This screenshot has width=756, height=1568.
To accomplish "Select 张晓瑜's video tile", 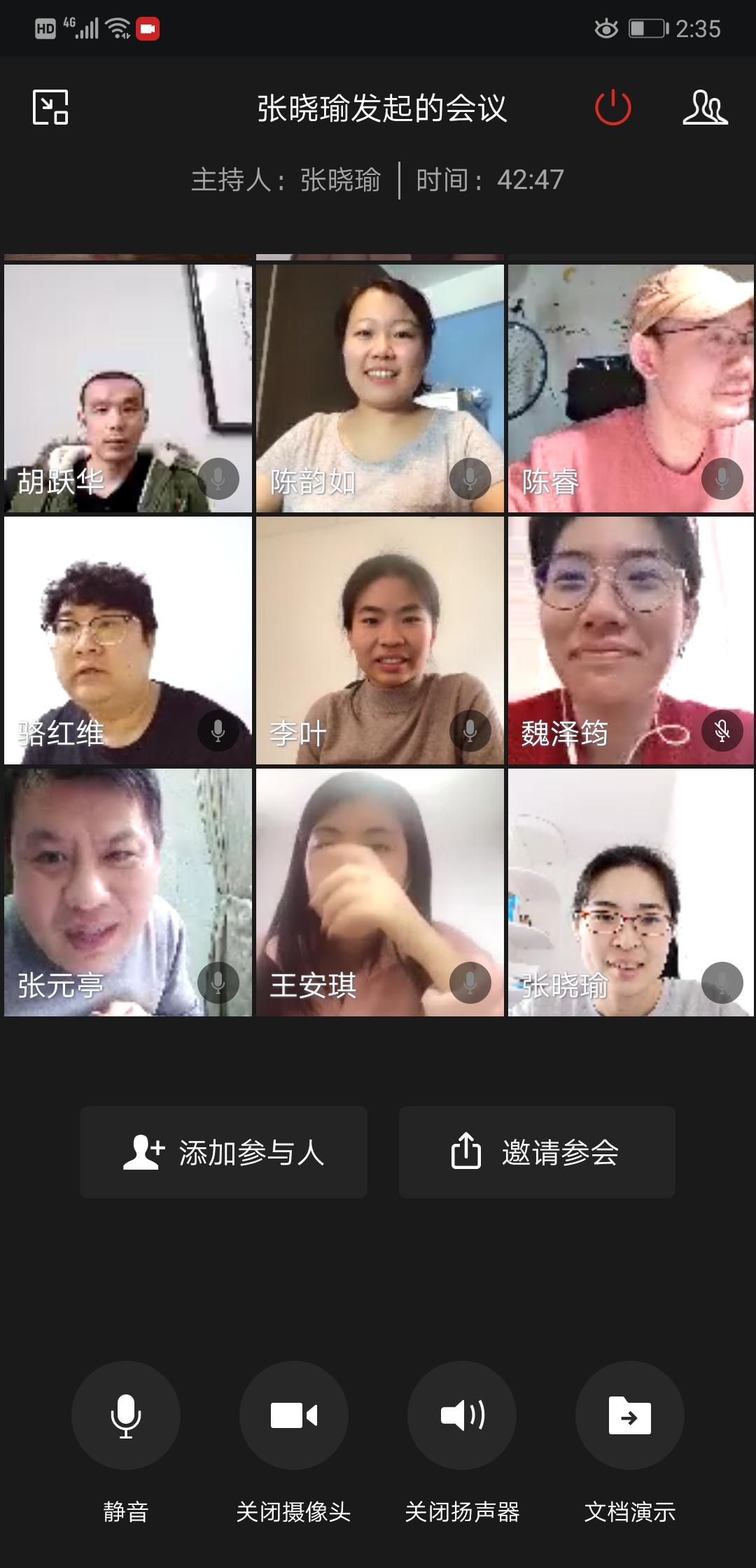I will click(x=631, y=892).
